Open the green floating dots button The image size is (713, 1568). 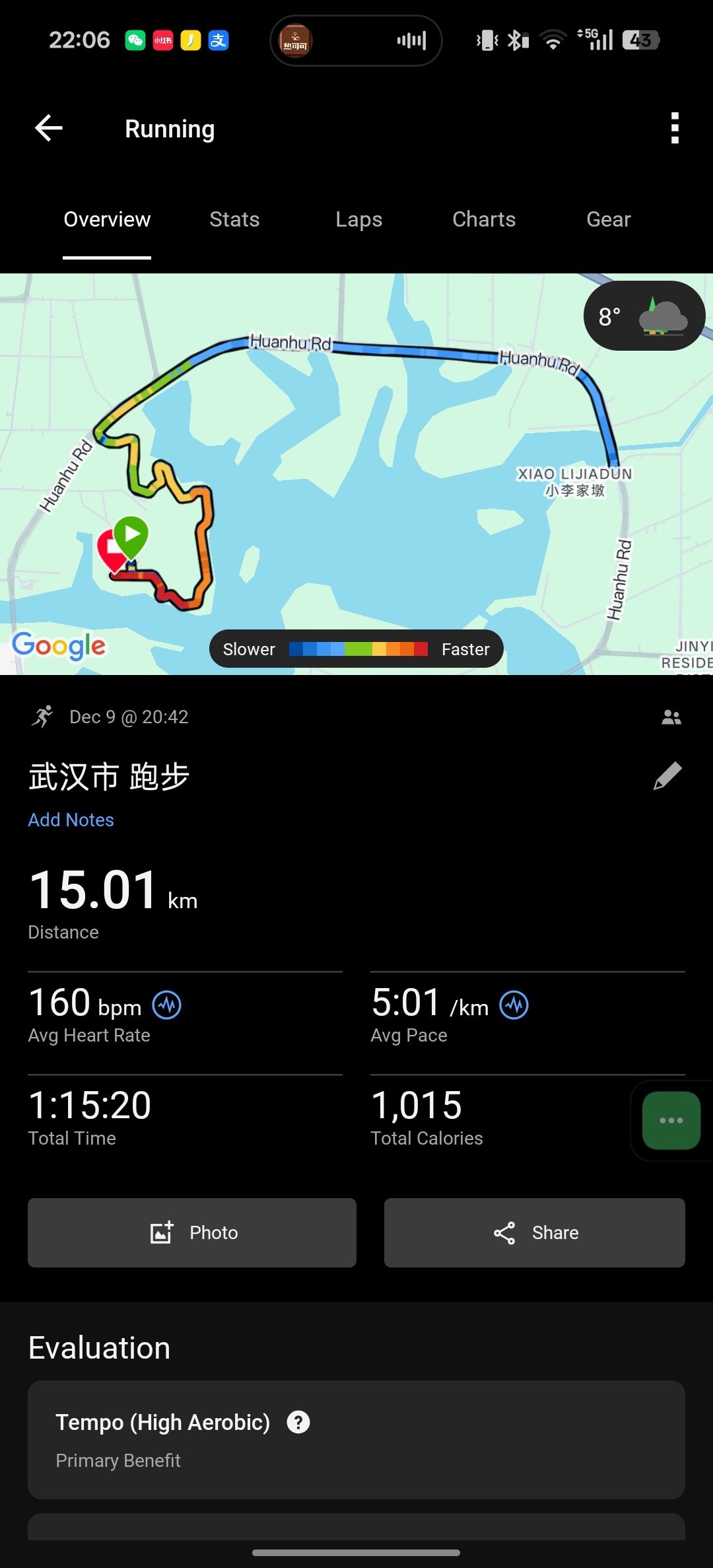671,1120
